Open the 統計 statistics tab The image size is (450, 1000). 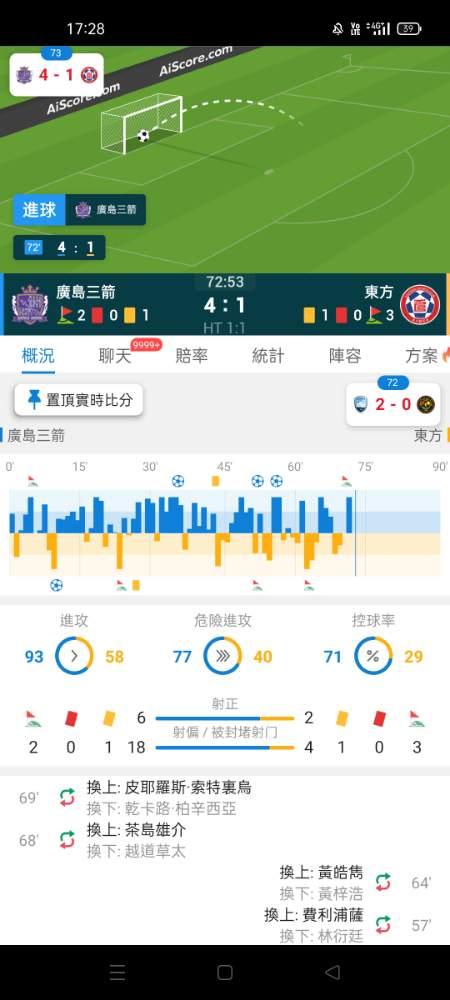(268, 356)
